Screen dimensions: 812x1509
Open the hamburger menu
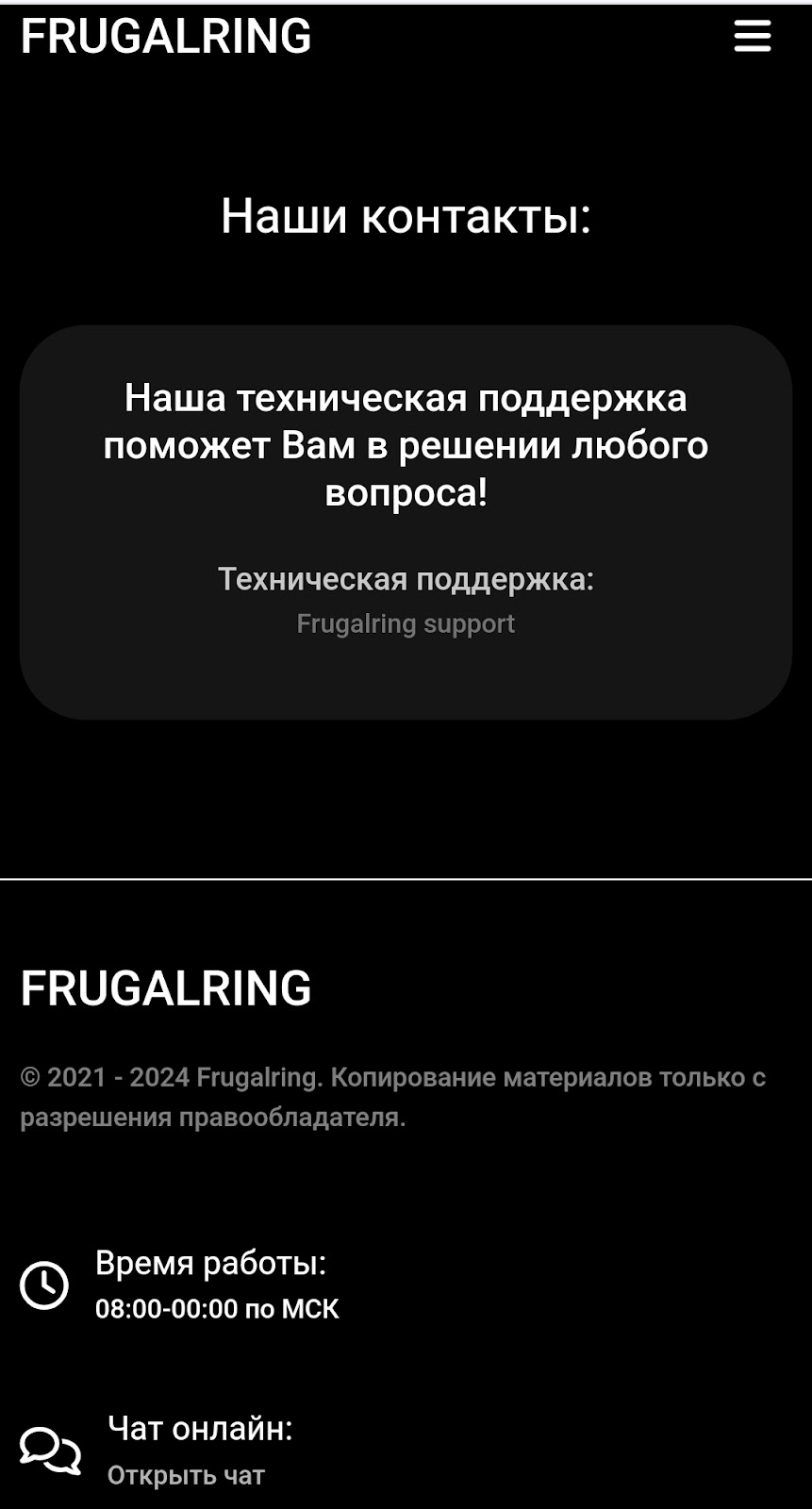(x=752, y=37)
